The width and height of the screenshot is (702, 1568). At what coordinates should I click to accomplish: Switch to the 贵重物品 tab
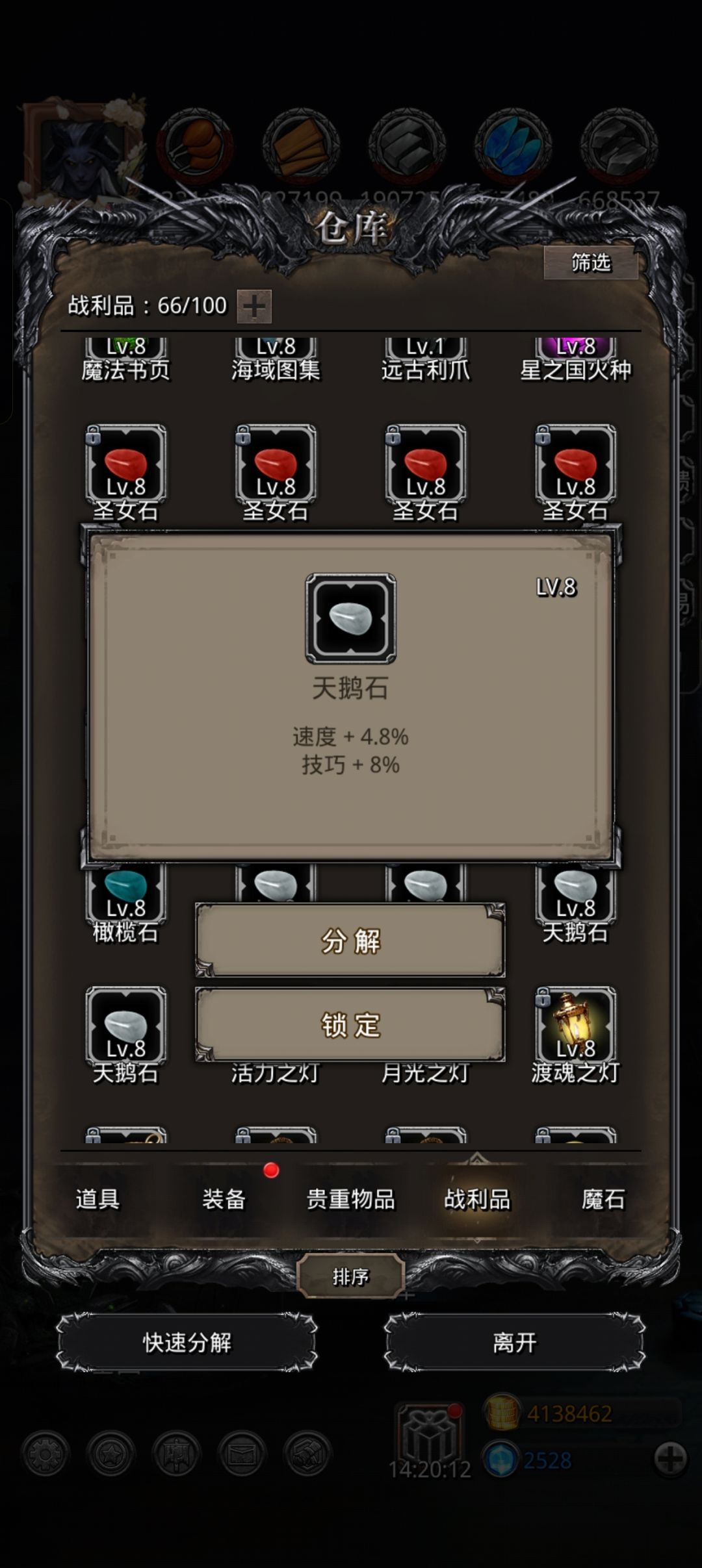coord(350,1199)
